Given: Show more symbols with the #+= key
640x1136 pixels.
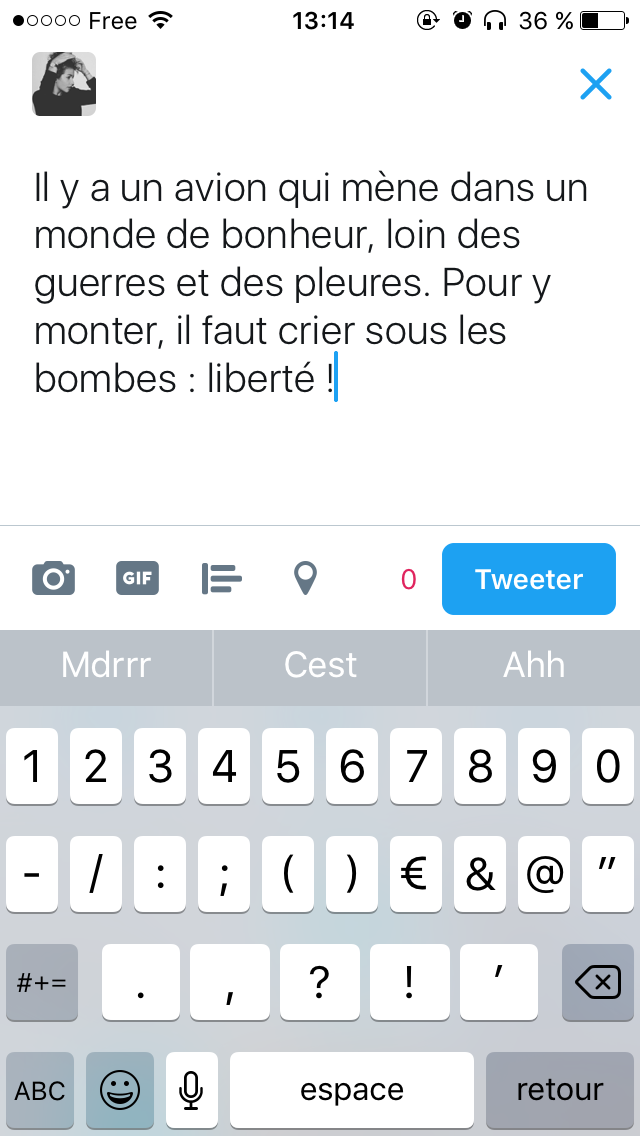Looking at the screenshot, I should click(x=42, y=983).
